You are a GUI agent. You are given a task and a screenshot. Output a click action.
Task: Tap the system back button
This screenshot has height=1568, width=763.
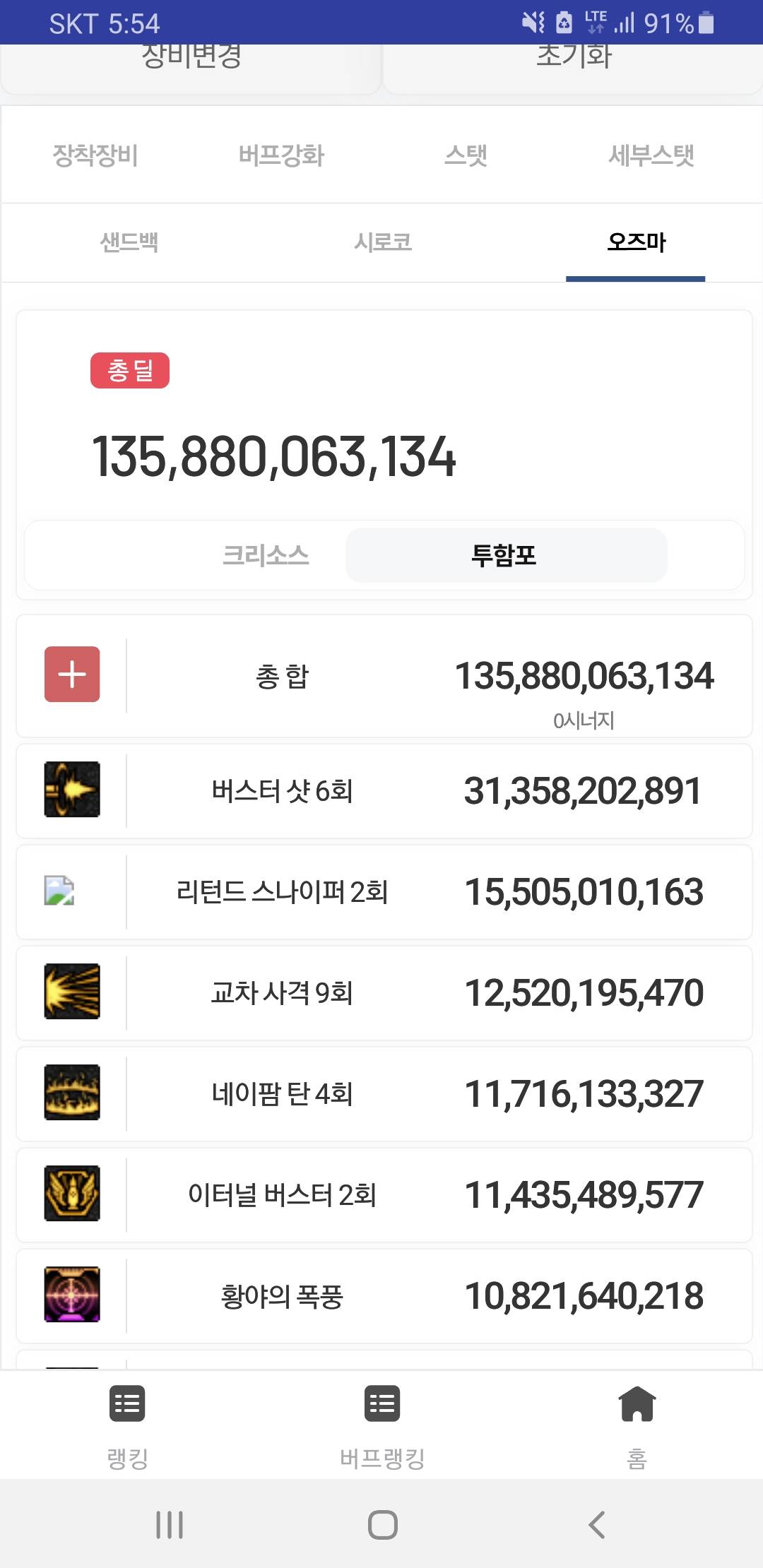click(x=597, y=1525)
